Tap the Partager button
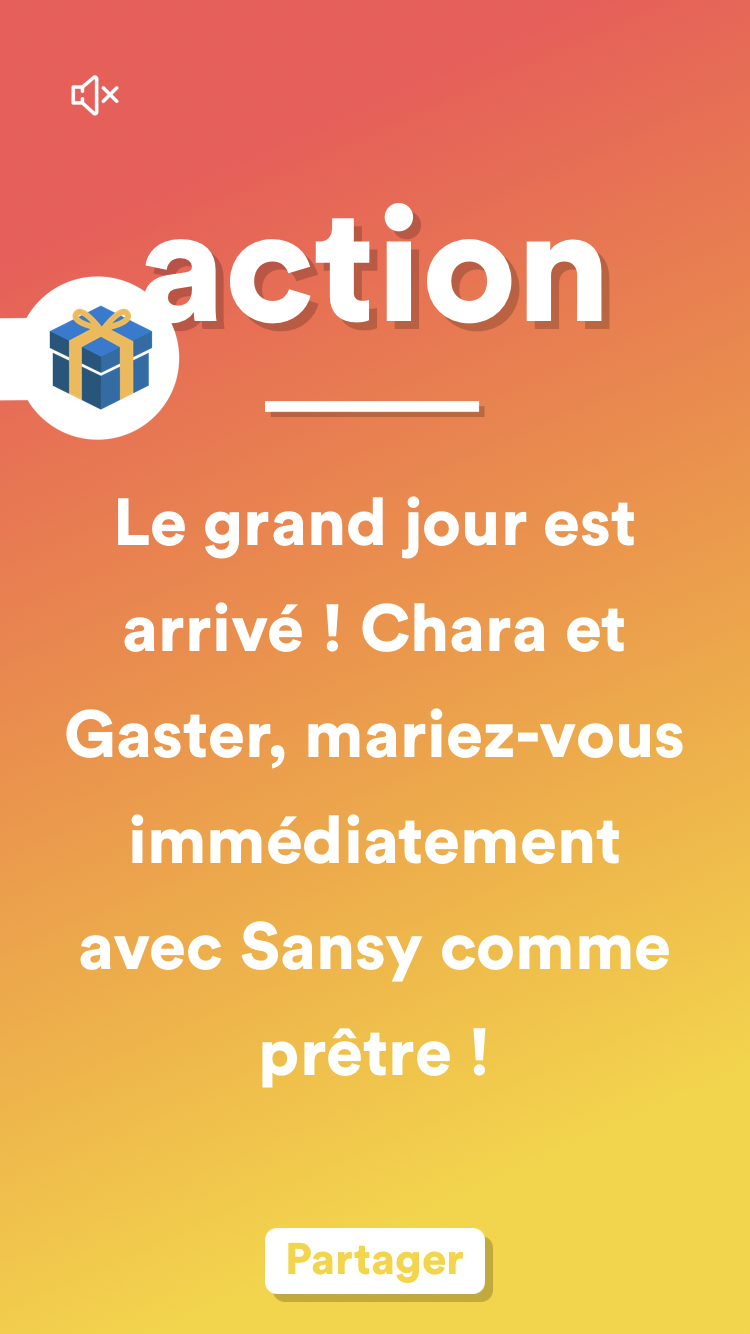 click(x=375, y=1260)
